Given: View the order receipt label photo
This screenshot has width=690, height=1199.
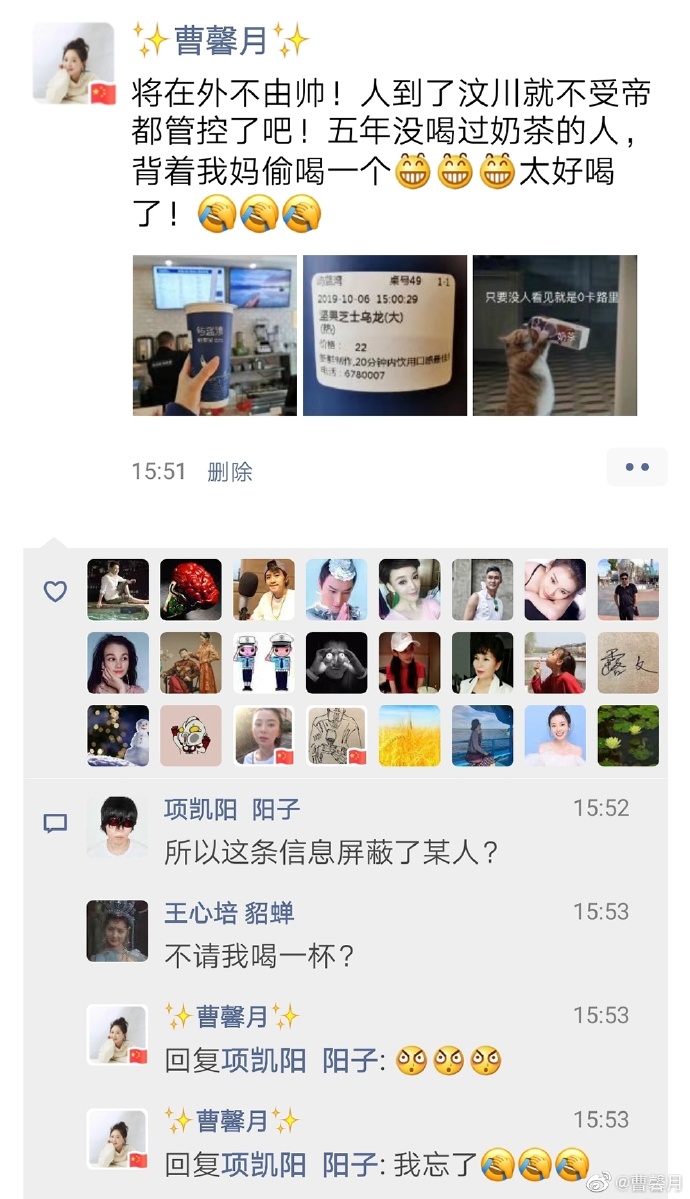Looking at the screenshot, I should 385,335.
